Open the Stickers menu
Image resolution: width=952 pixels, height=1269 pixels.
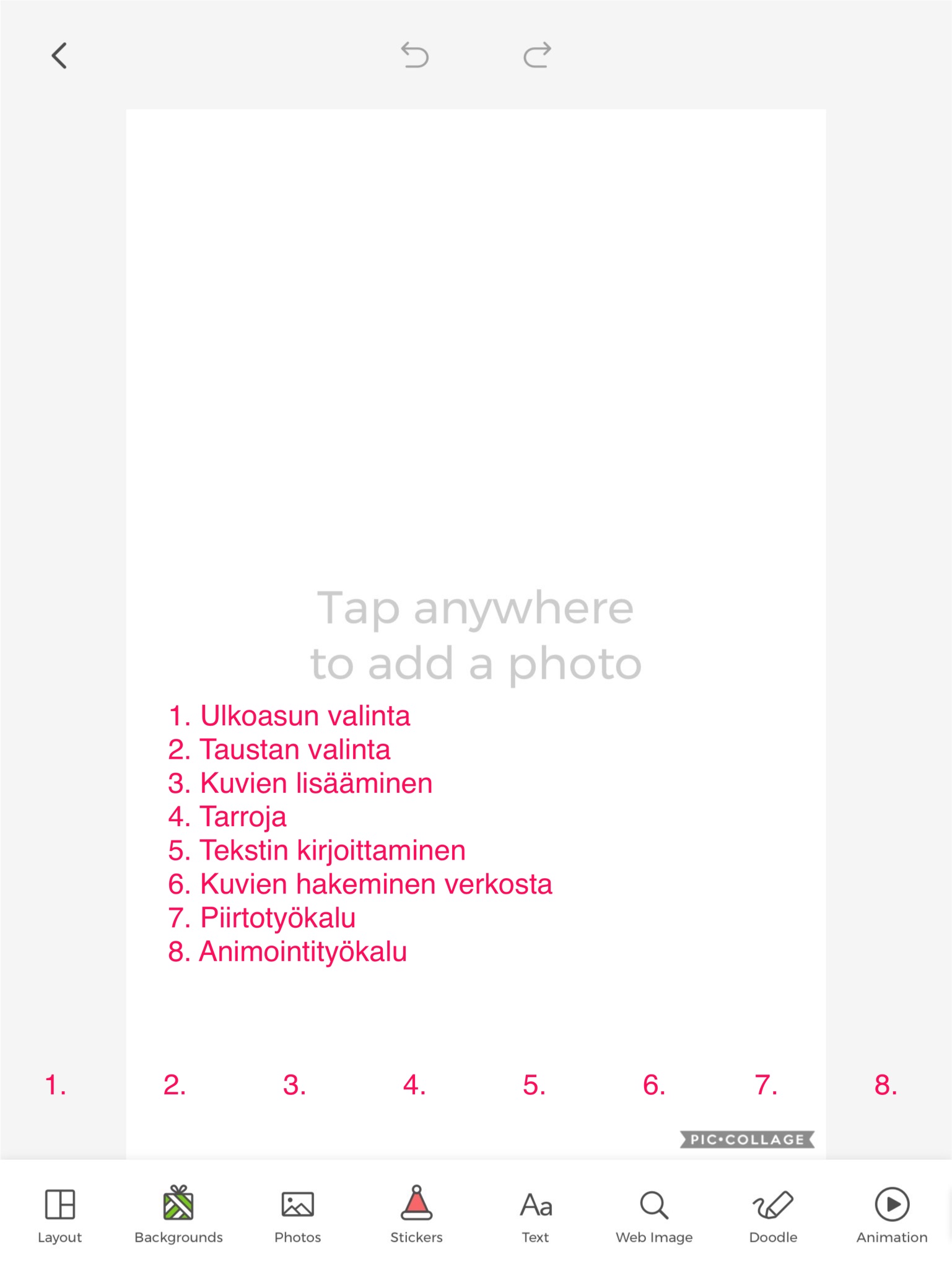pyautogui.click(x=416, y=1214)
